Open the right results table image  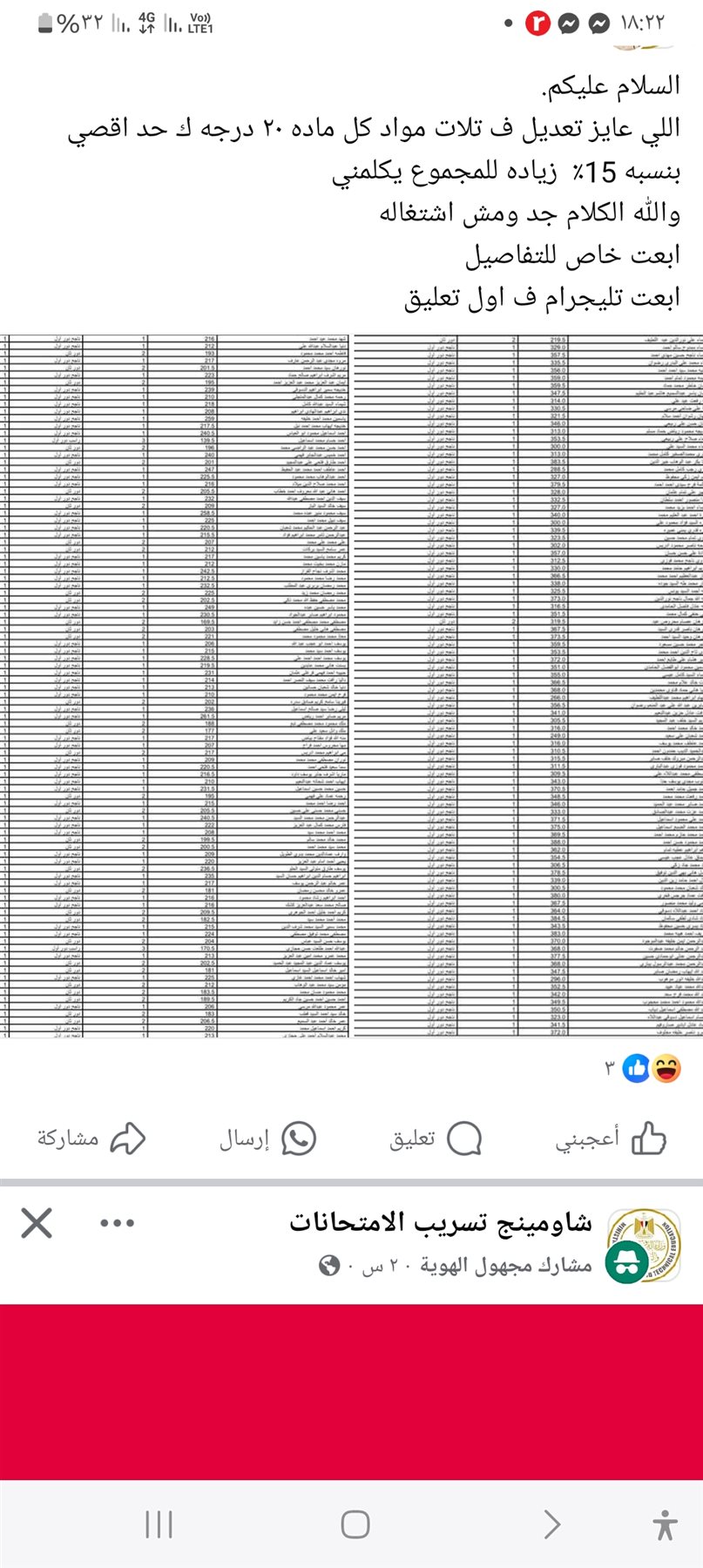[x=529, y=685]
